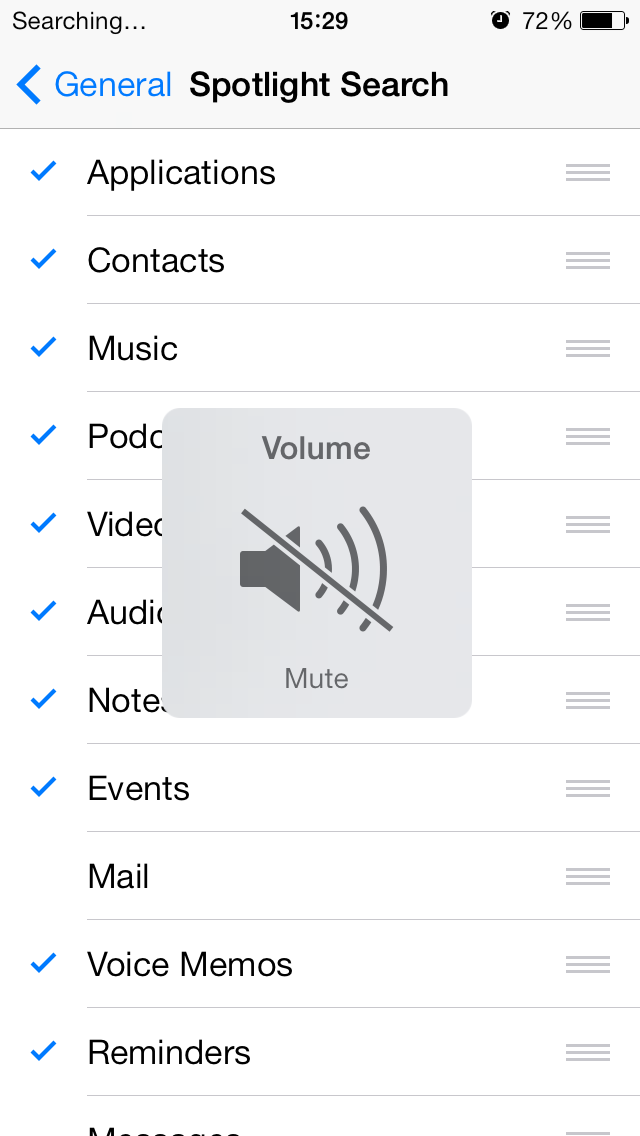Deselect Voice Memos from search
This screenshot has width=640, height=1136.
320,964
